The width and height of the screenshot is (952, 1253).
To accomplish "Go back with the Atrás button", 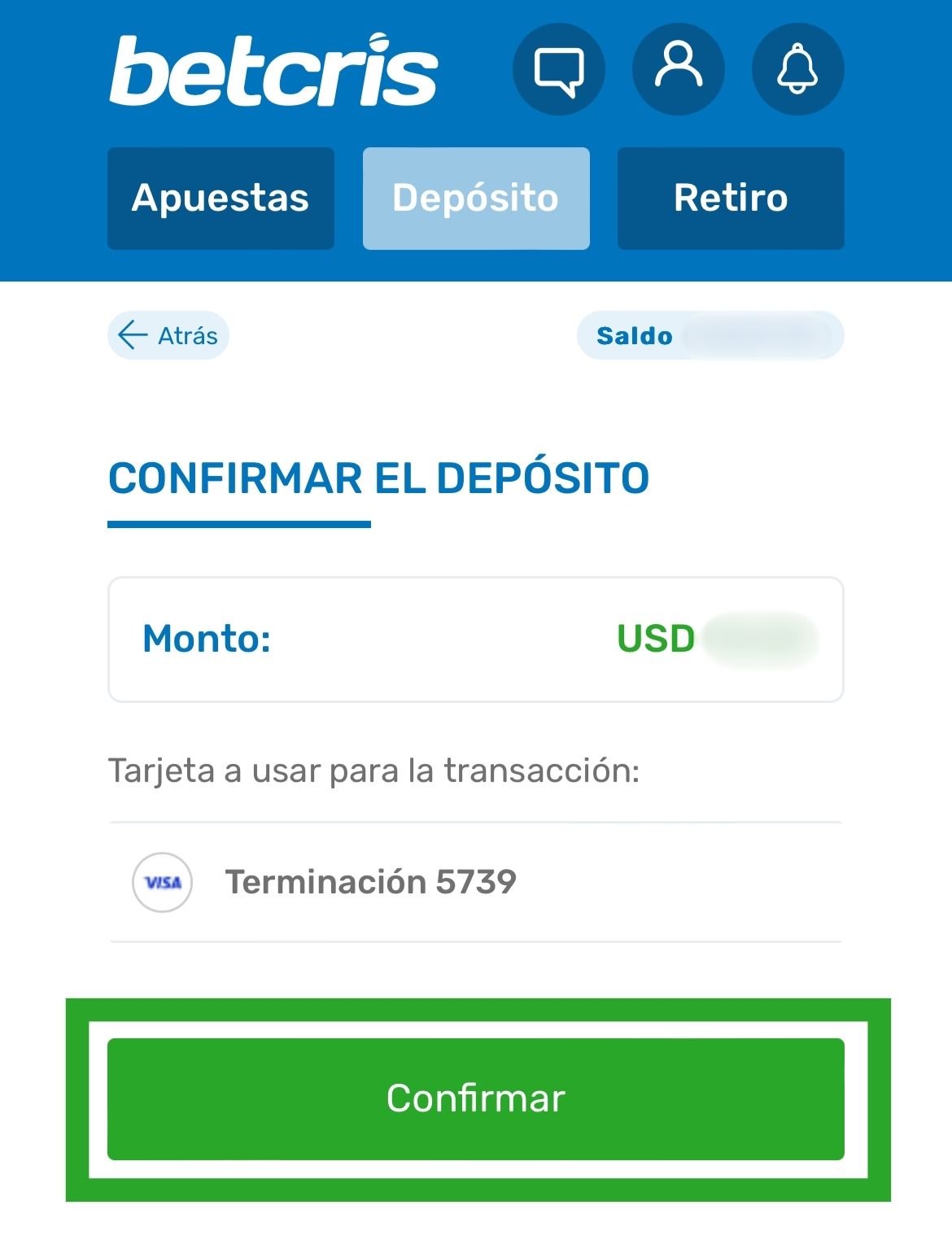I will pos(168,335).
